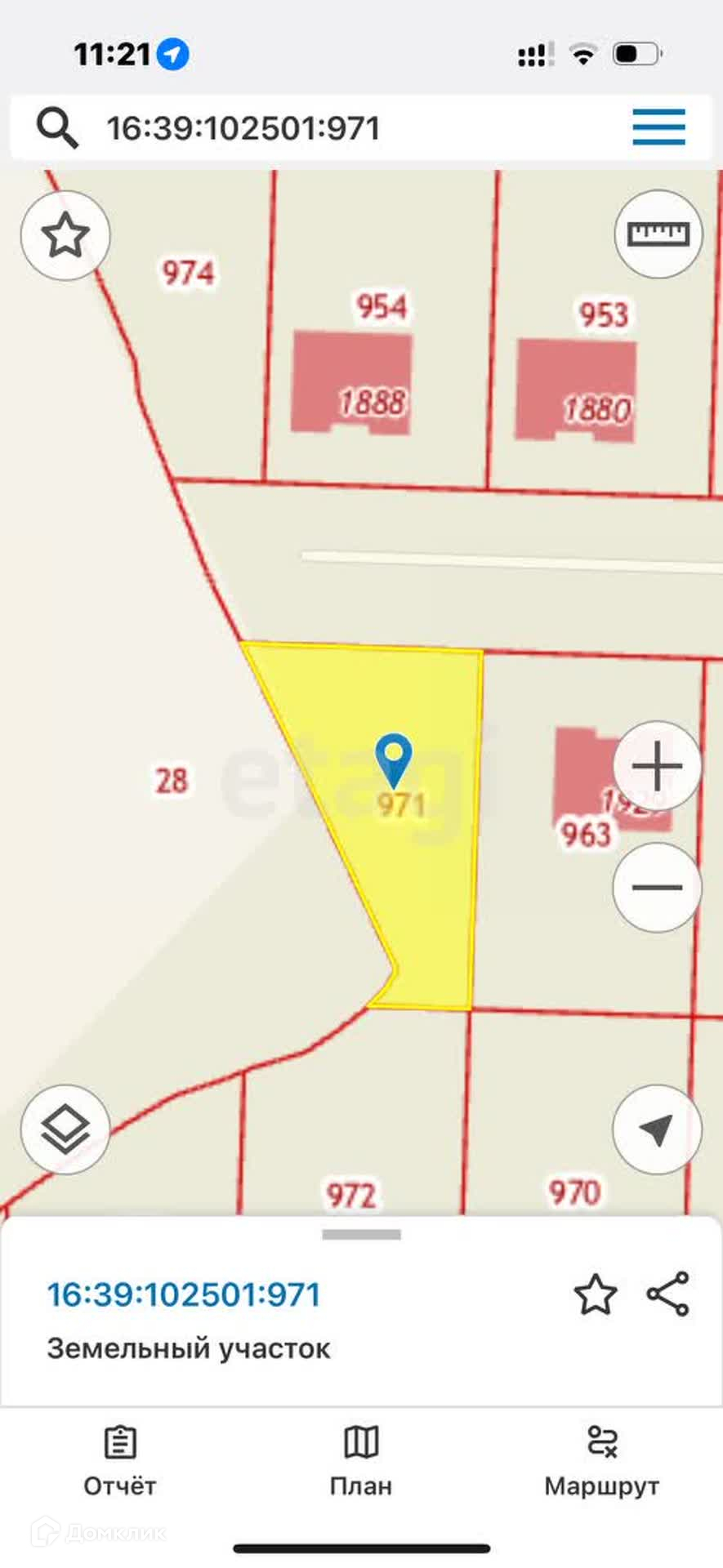Zoom out of the map with the minus button

click(x=657, y=887)
